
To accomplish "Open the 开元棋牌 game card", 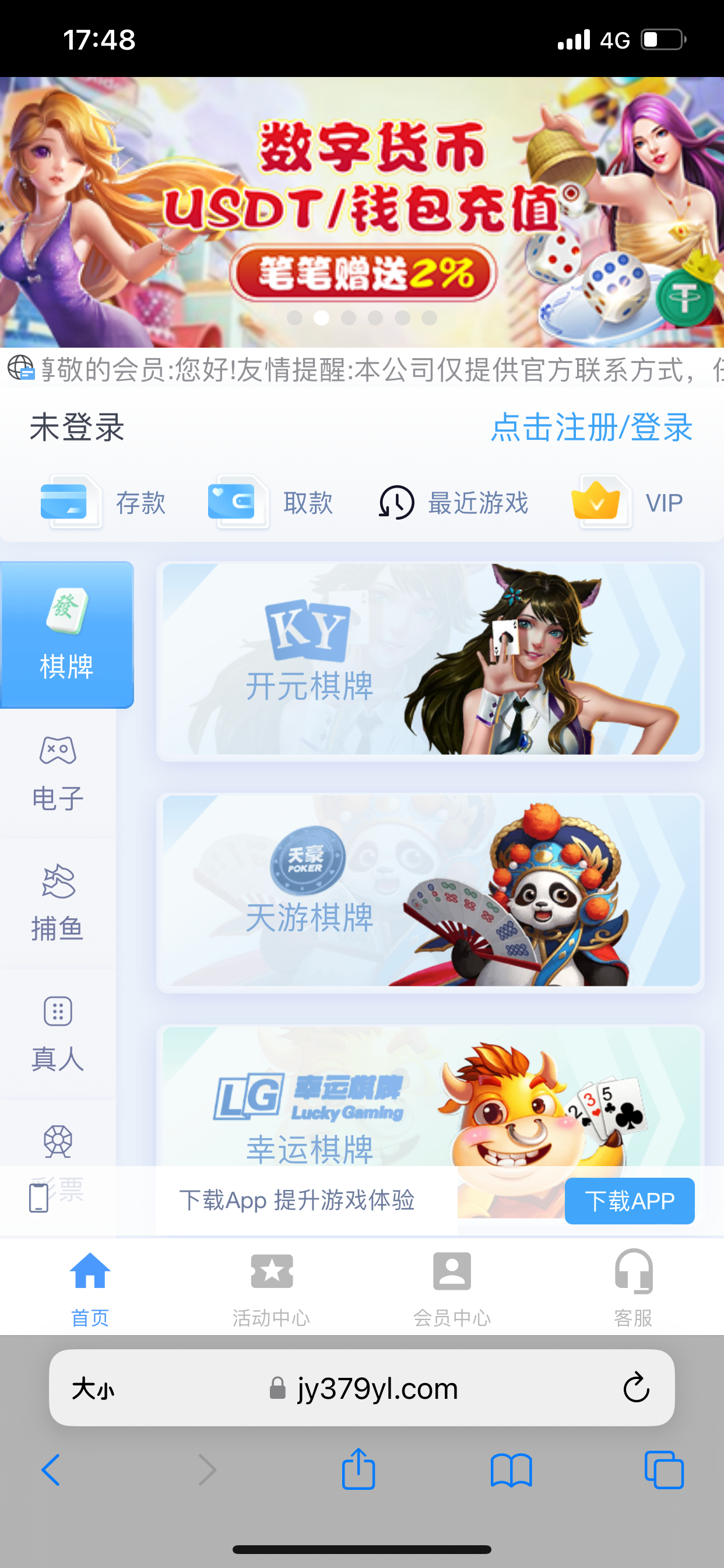I will (x=430, y=660).
